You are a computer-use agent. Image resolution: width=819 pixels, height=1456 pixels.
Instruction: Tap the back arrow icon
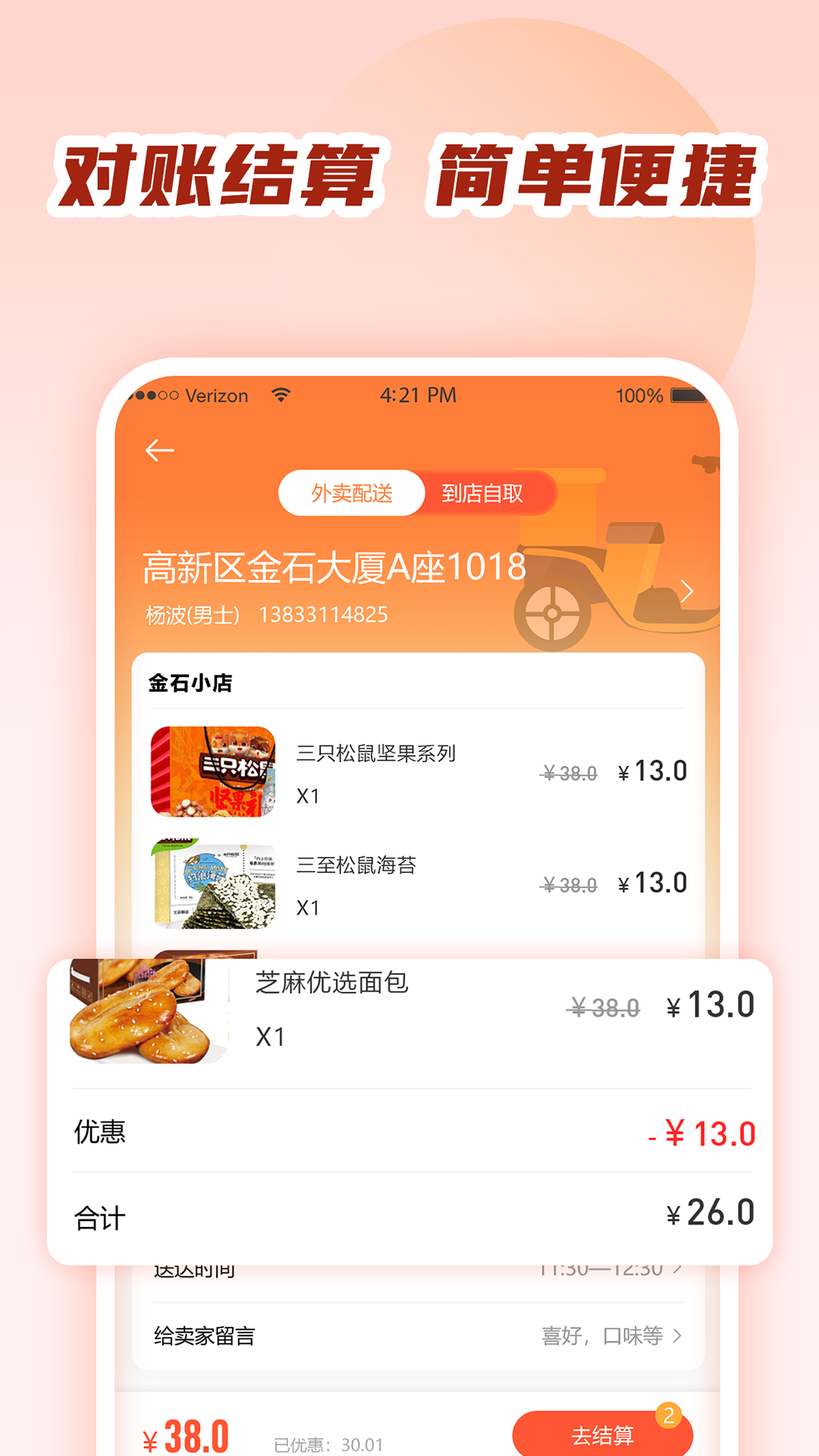coord(159,450)
